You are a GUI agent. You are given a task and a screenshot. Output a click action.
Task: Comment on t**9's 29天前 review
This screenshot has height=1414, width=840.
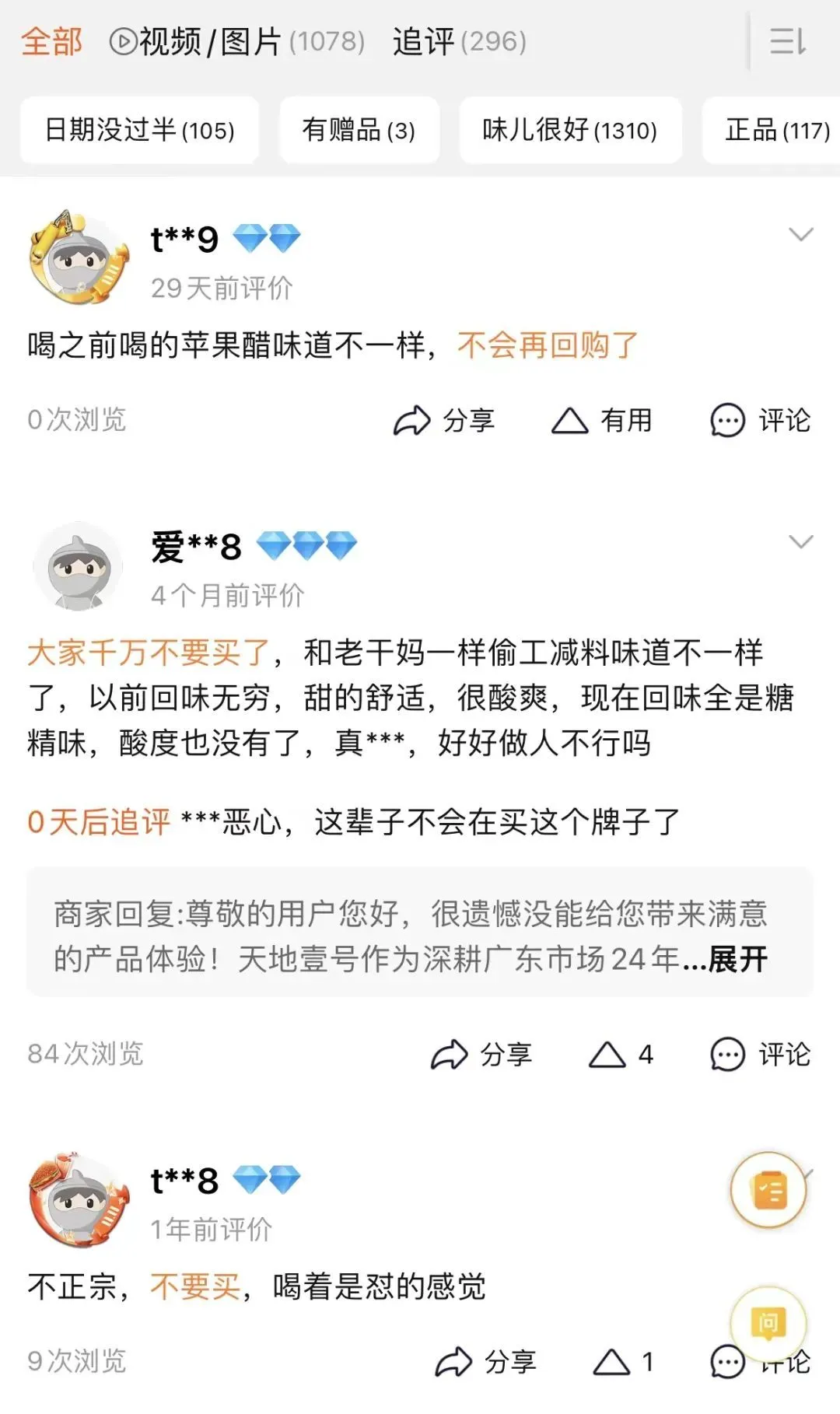[x=760, y=421]
